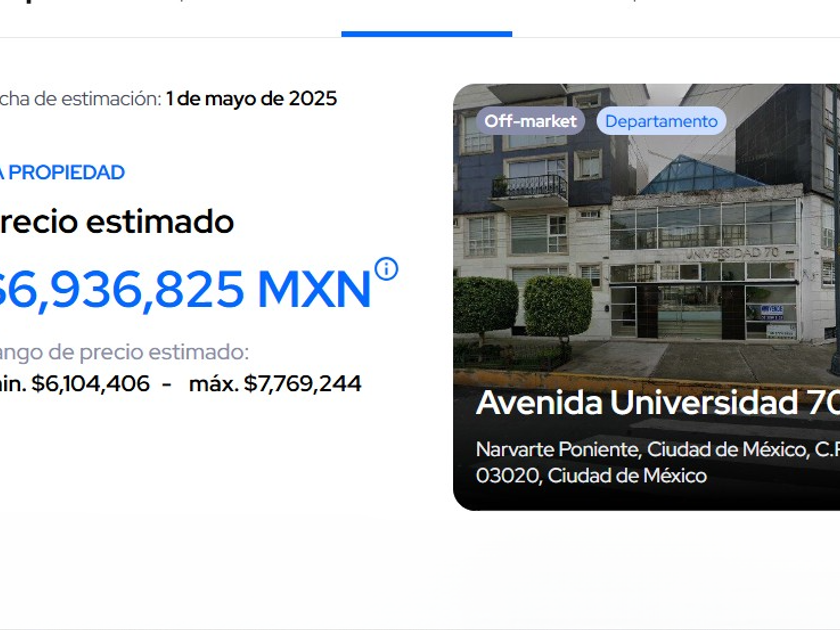
Task: Open the info icon beside the estimated price
Action: click(x=386, y=269)
